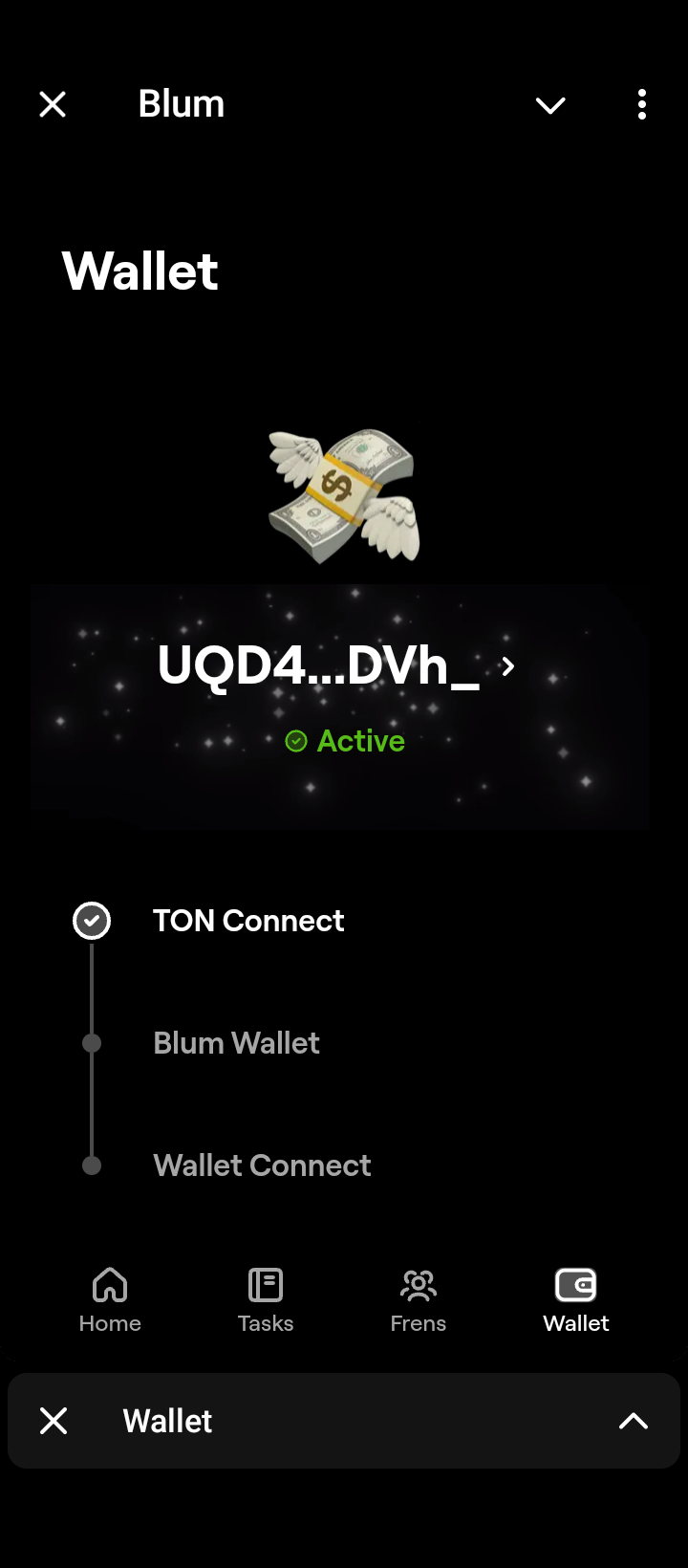The height and width of the screenshot is (1568, 688).
Task: Switch to the Home tab
Action: 110,1300
